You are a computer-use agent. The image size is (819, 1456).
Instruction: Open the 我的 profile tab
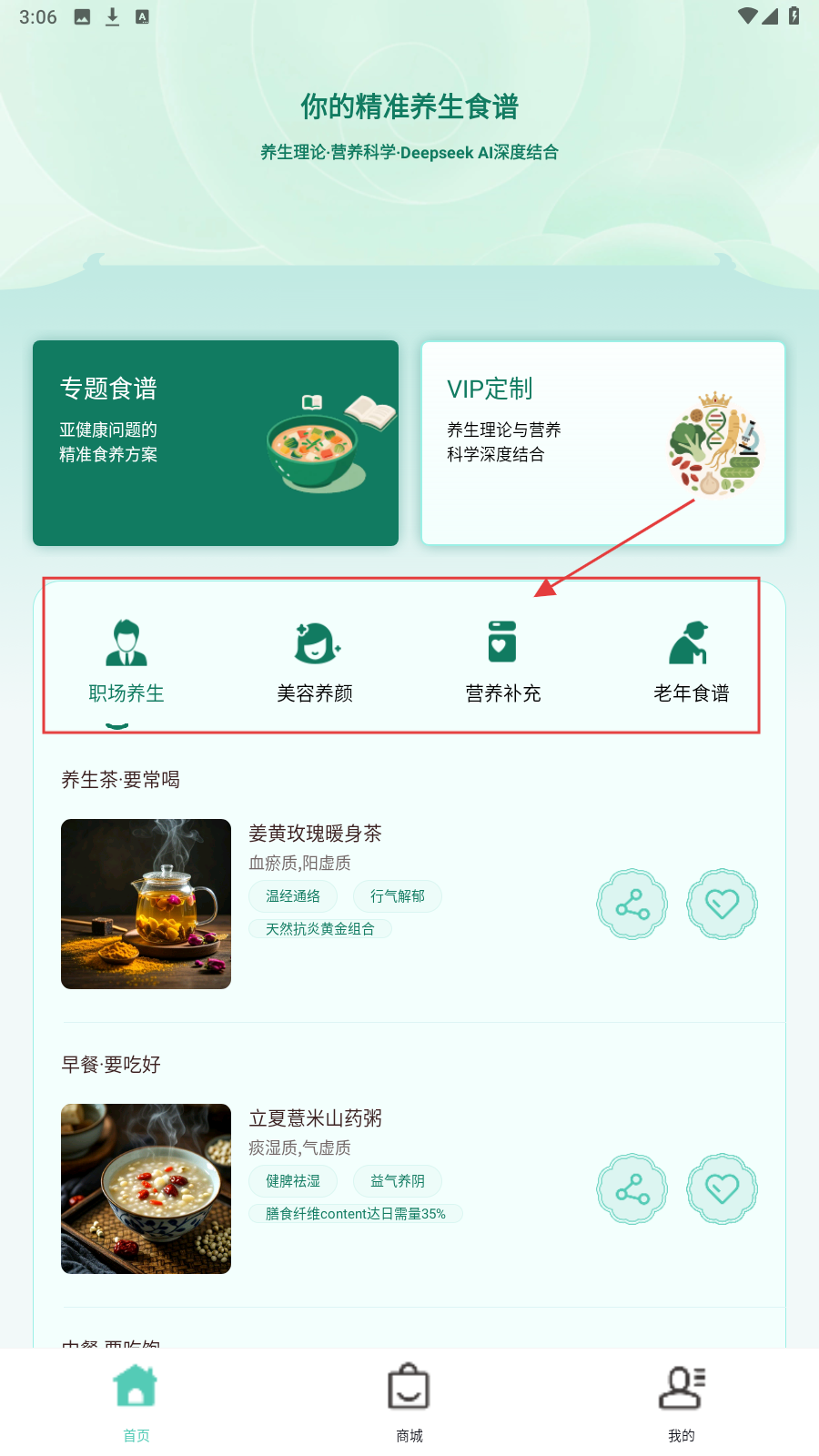point(682,1402)
